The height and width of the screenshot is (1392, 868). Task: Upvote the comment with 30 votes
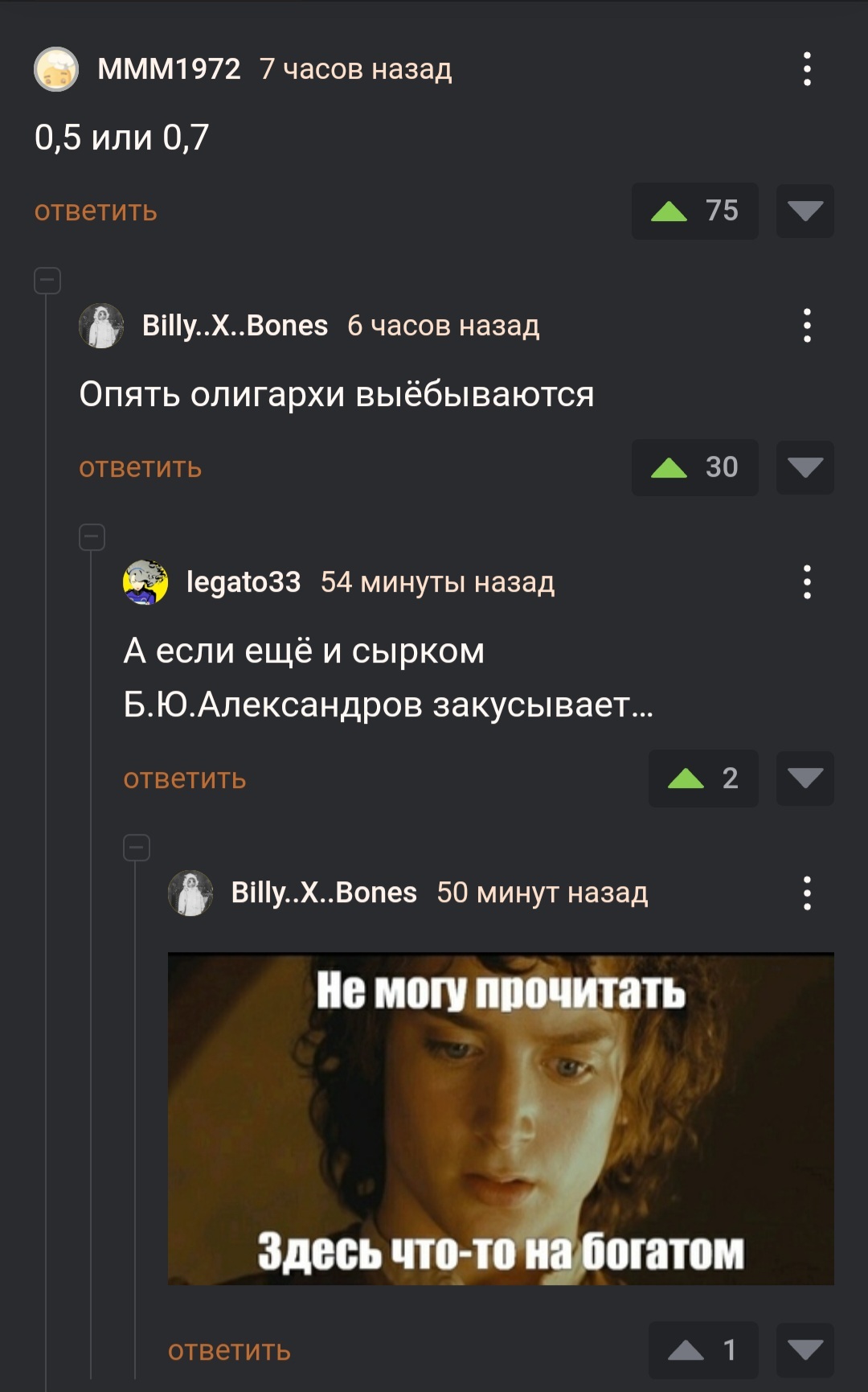669,468
